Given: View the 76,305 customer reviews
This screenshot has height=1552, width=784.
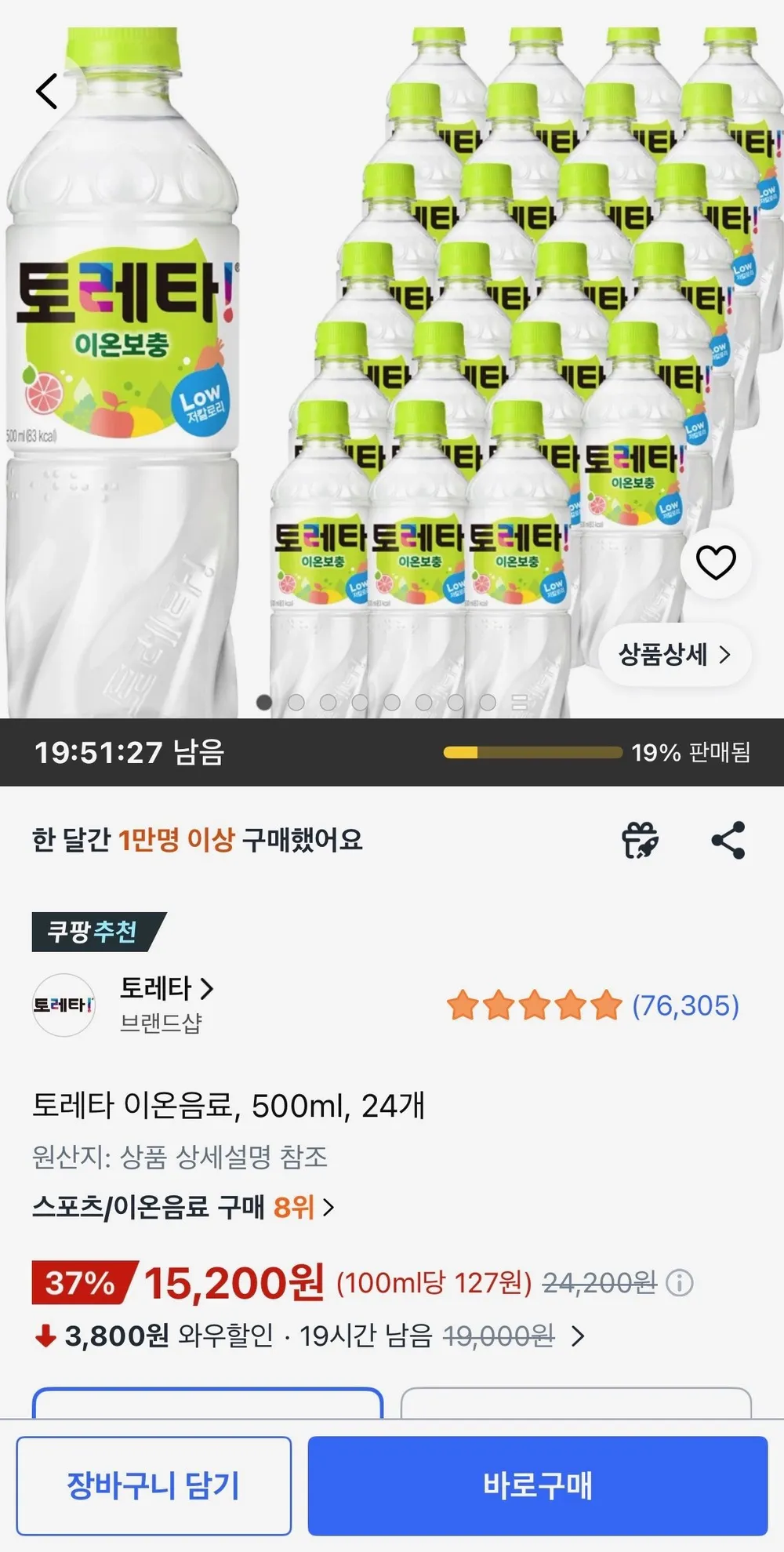Looking at the screenshot, I should click(593, 1005).
